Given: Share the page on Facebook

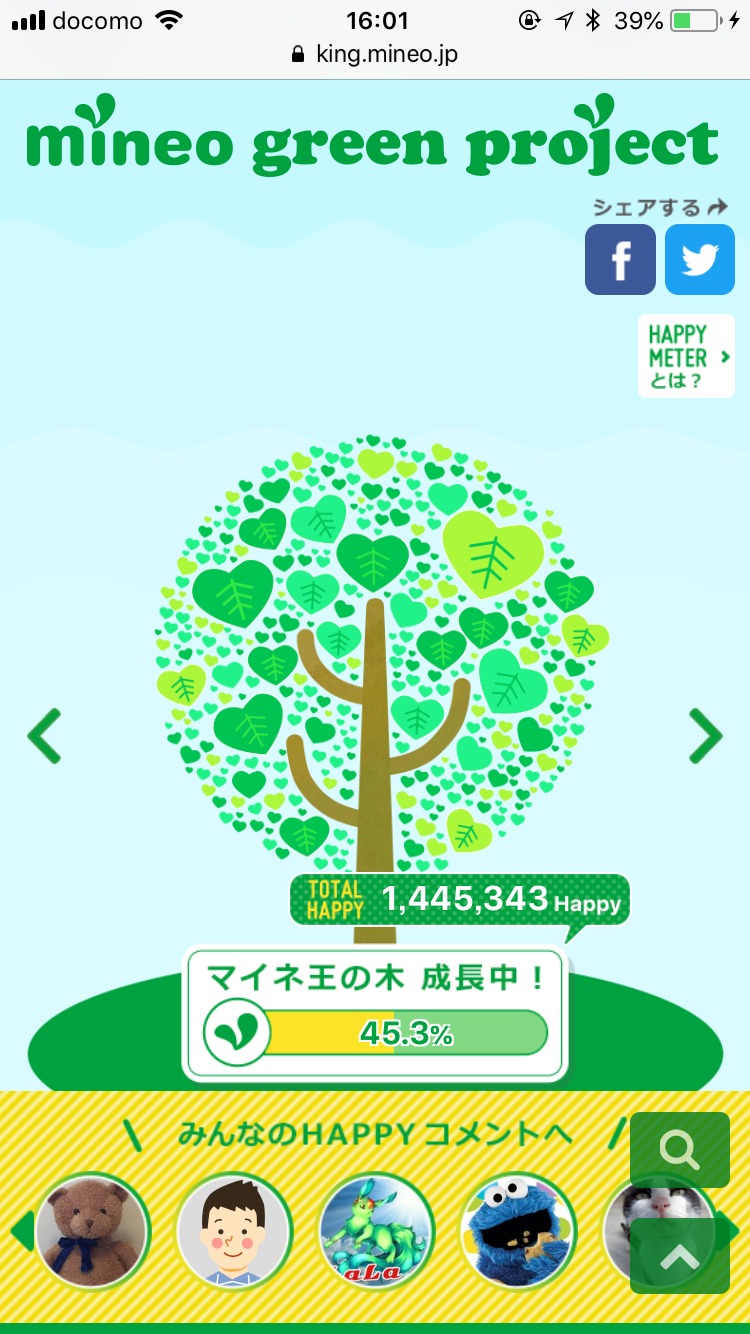Looking at the screenshot, I should (620, 260).
